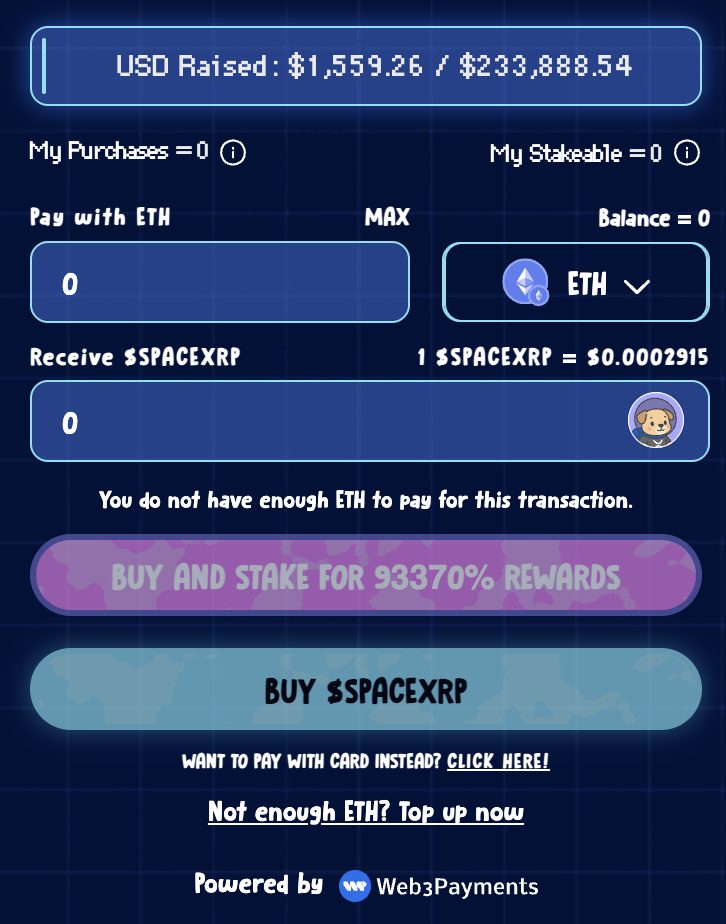The width and height of the screenshot is (726, 924).
Task: Tap the Buy $SPACEXRP button
Action: coord(365,690)
